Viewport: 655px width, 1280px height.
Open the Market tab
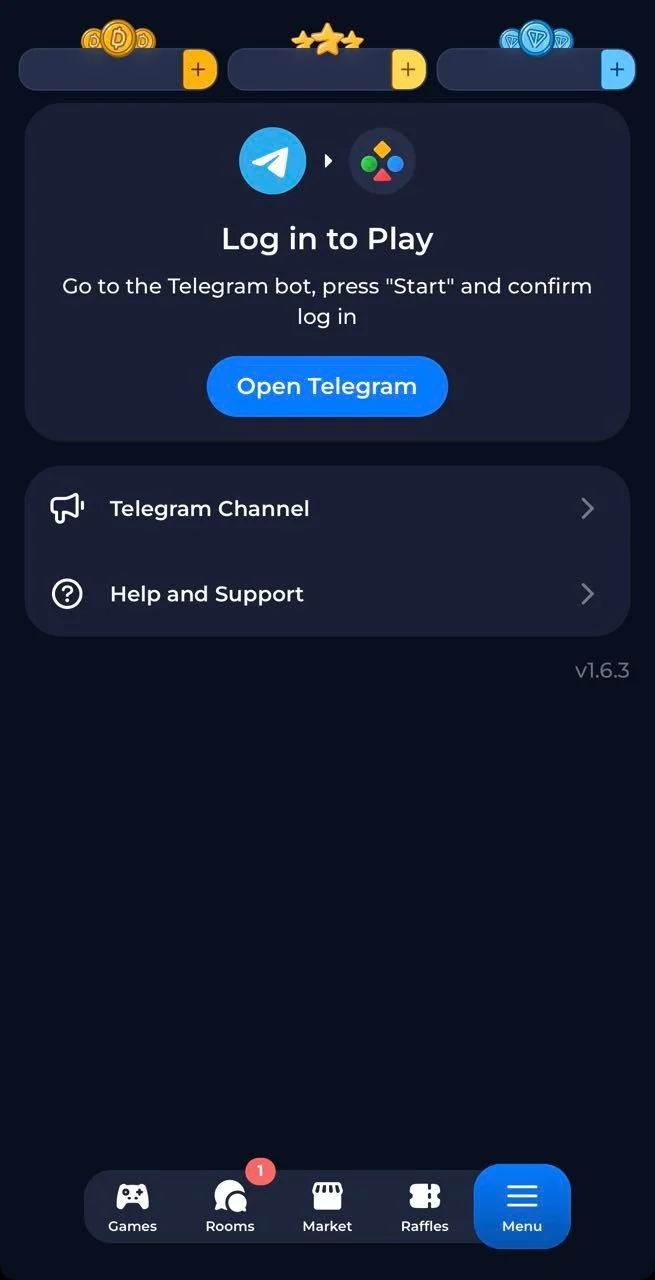tap(327, 1207)
